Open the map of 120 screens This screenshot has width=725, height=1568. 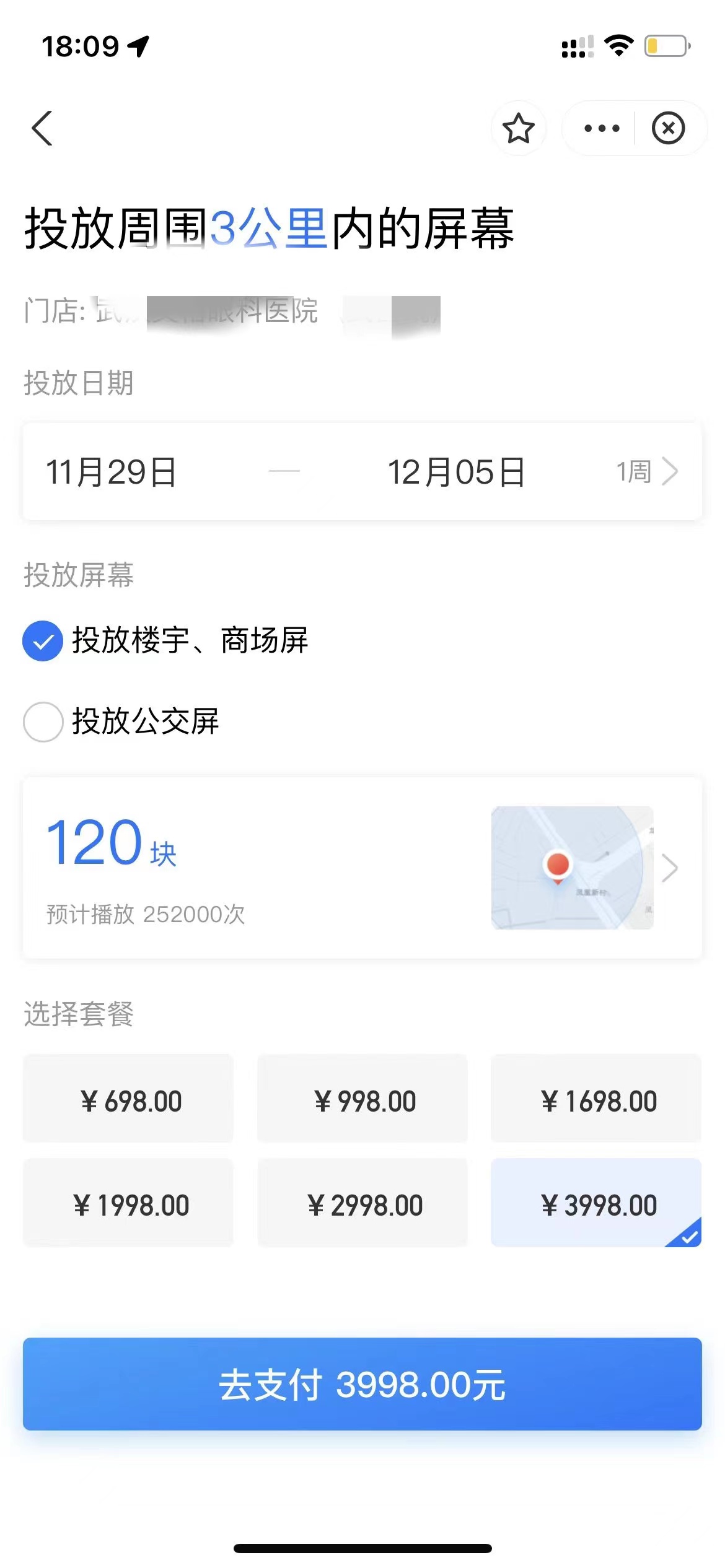[x=573, y=868]
